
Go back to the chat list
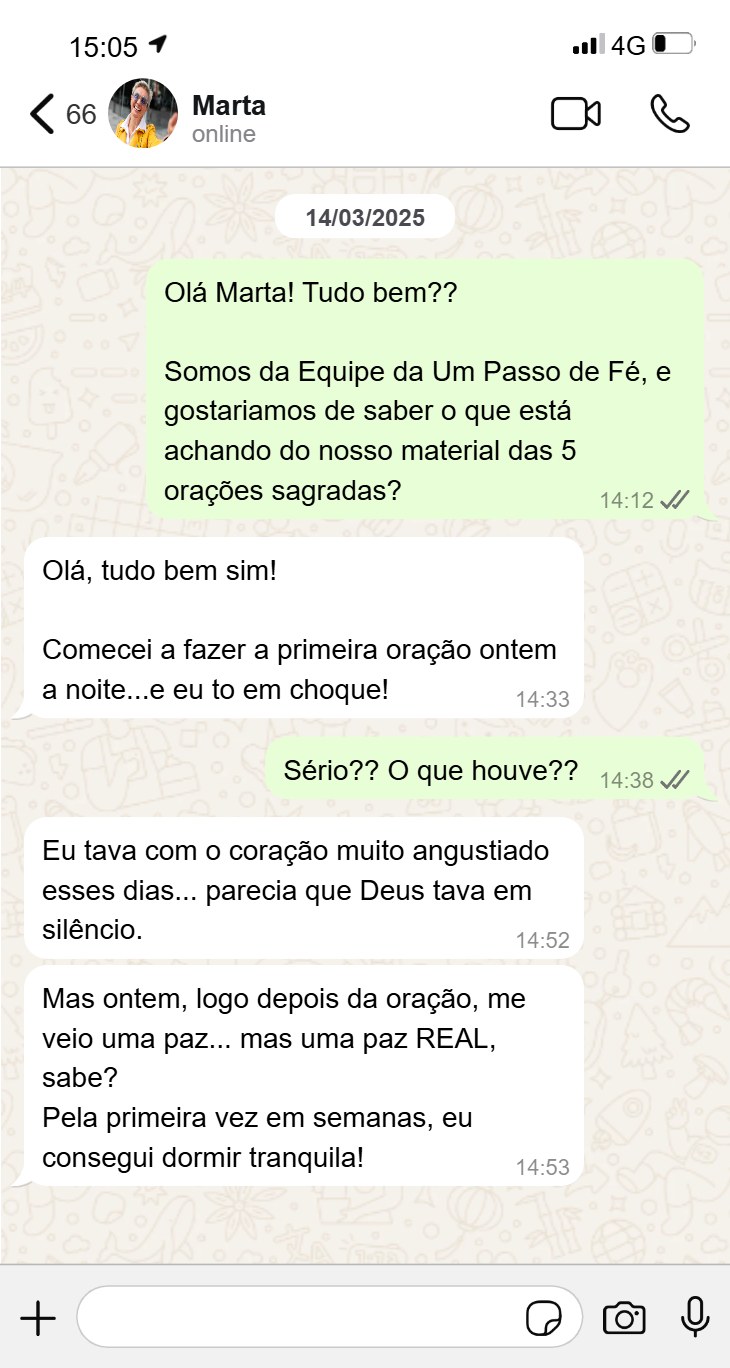tap(42, 114)
